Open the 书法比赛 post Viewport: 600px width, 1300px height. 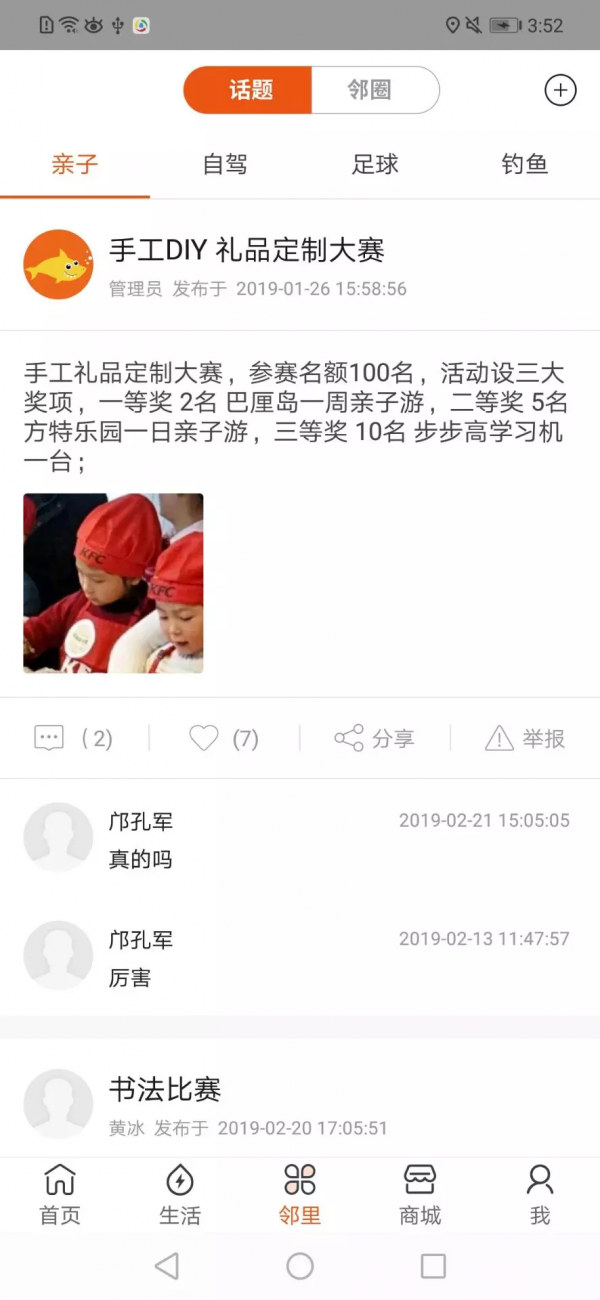pos(165,1089)
